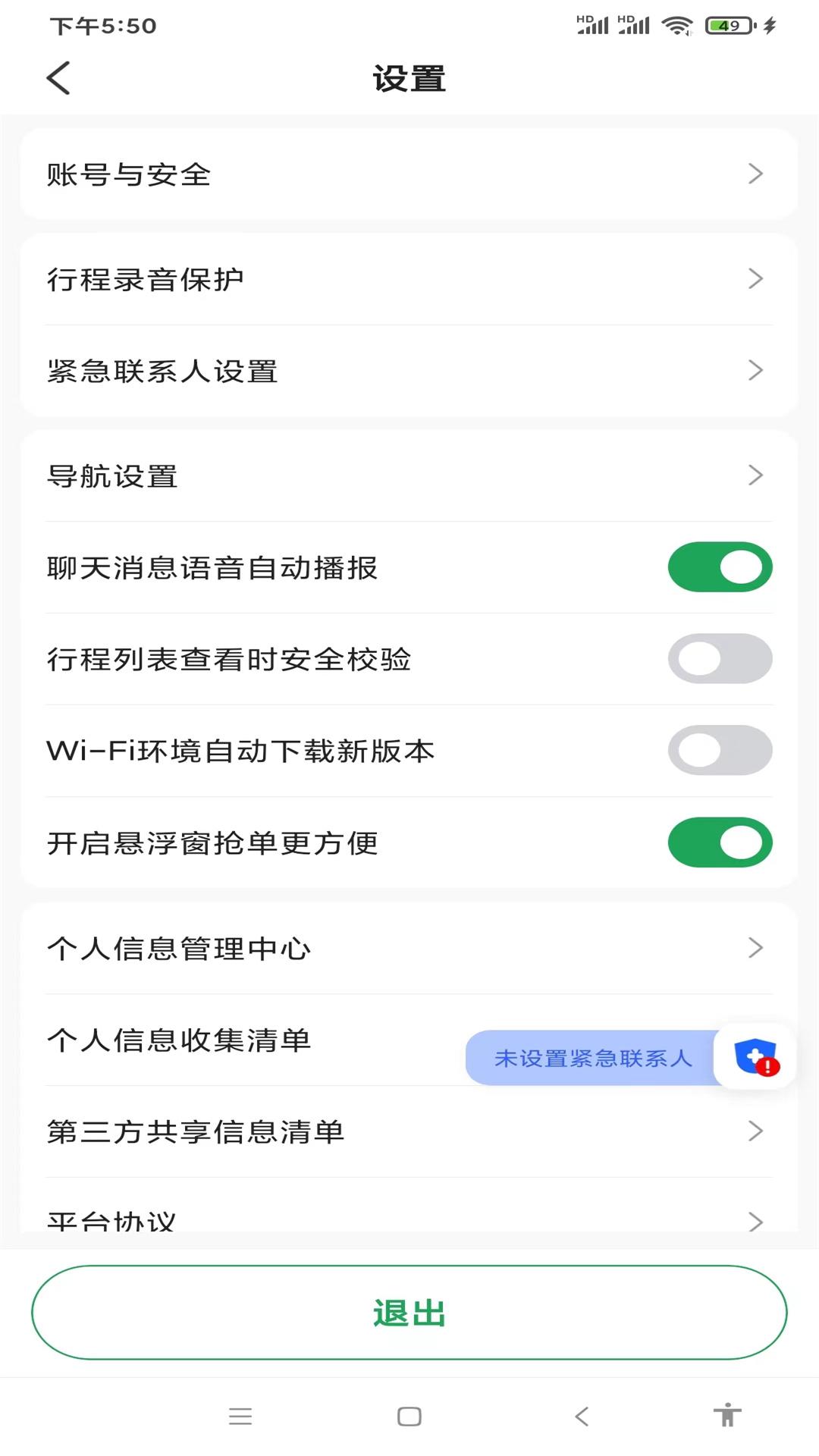
Task: Open the security shield icon with red badge
Action: 755,1057
